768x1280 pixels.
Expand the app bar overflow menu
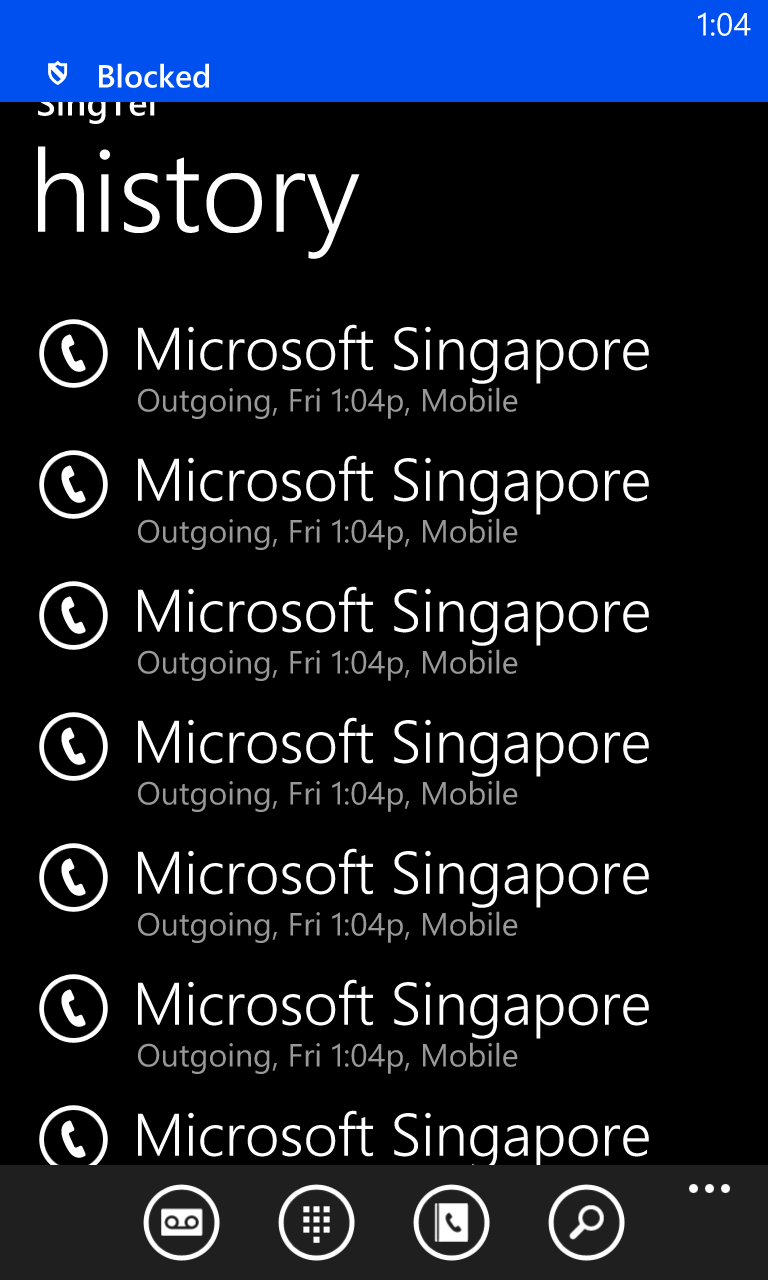(x=709, y=1189)
